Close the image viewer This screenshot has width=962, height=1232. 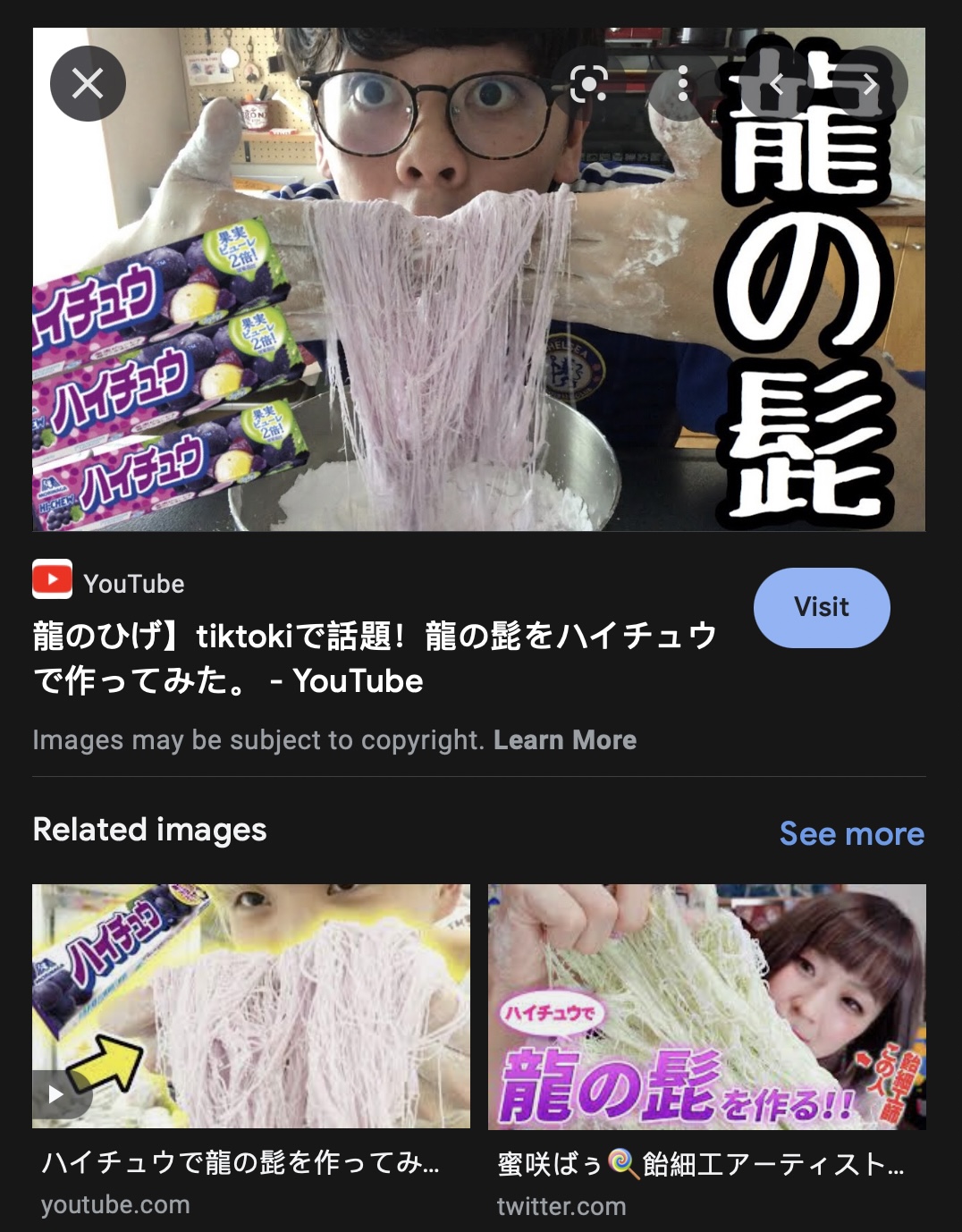(88, 84)
